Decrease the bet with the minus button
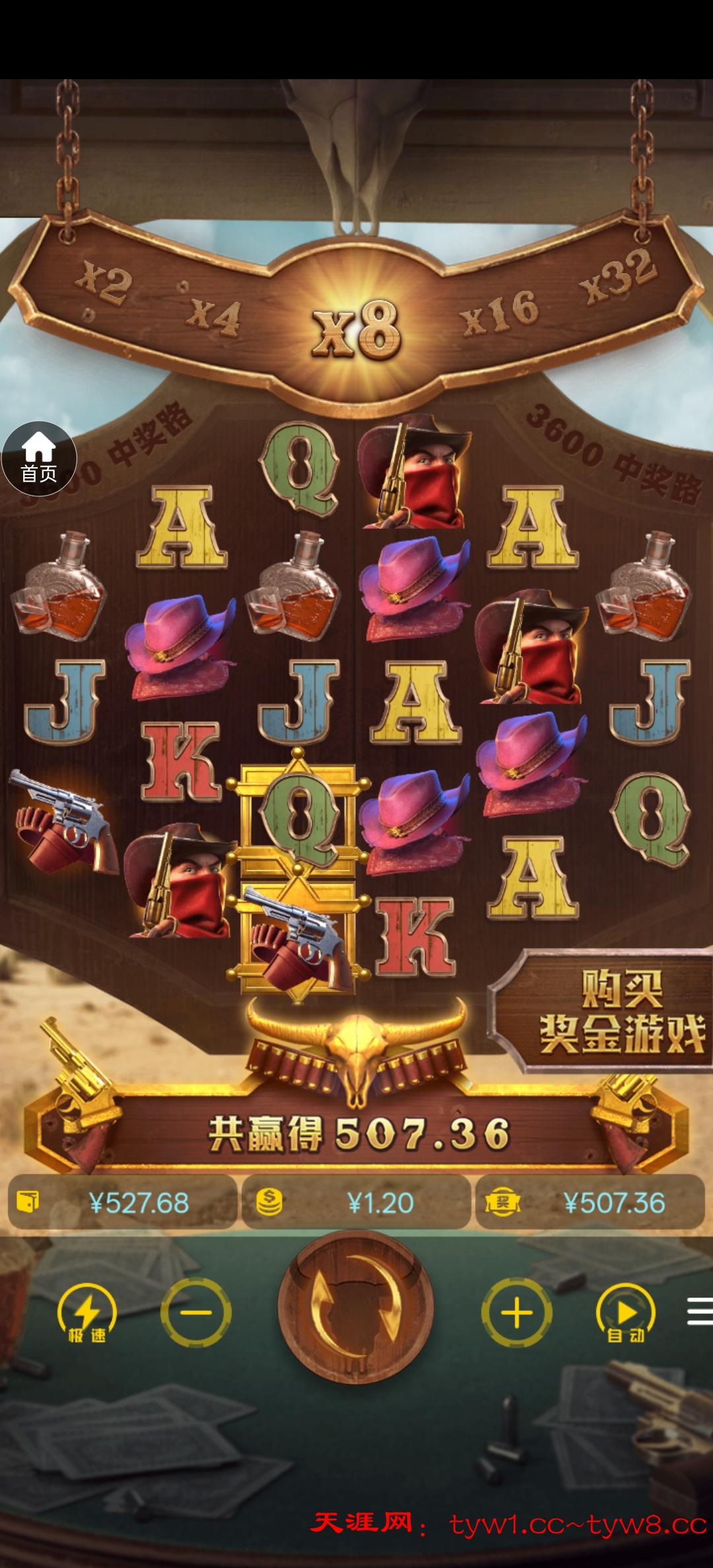The height and width of the screenshot is (1568, 713). 195,1312
